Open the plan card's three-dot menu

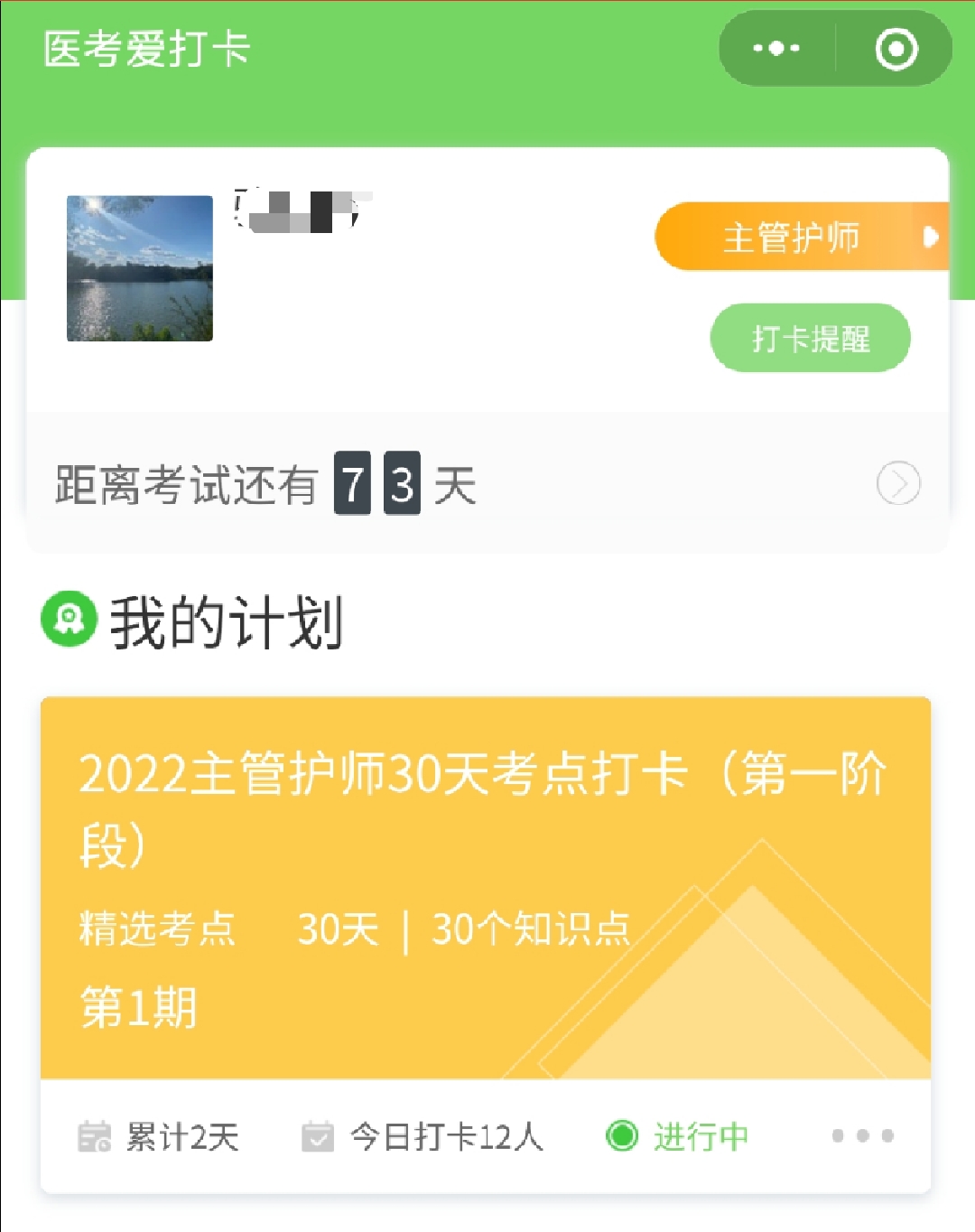tap(862, 1136)
